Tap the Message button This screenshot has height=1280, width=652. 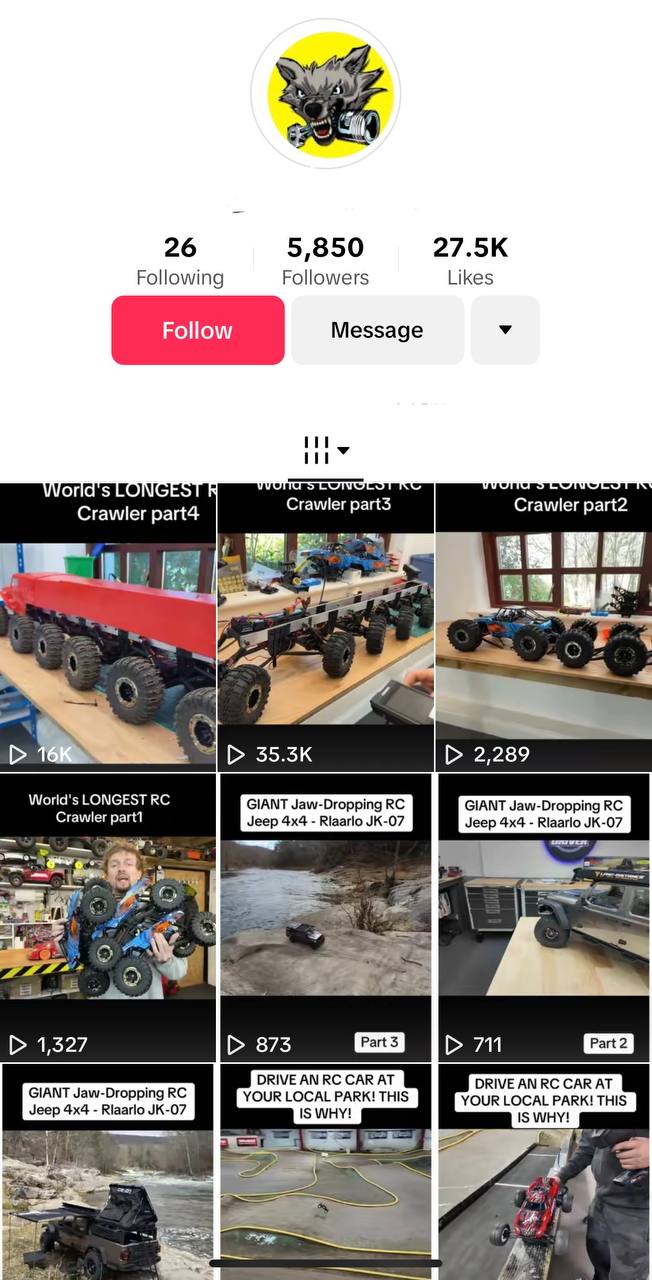(x=377, y=330)
